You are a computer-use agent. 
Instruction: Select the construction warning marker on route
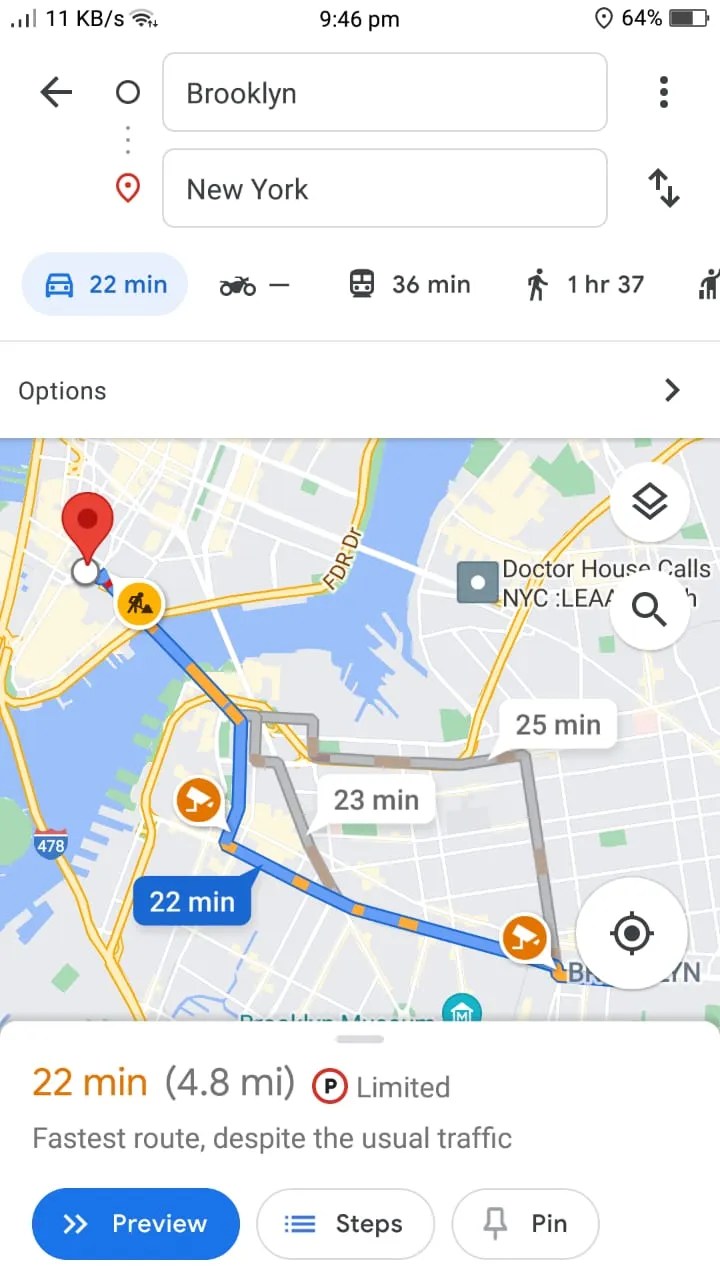(140, 603)
